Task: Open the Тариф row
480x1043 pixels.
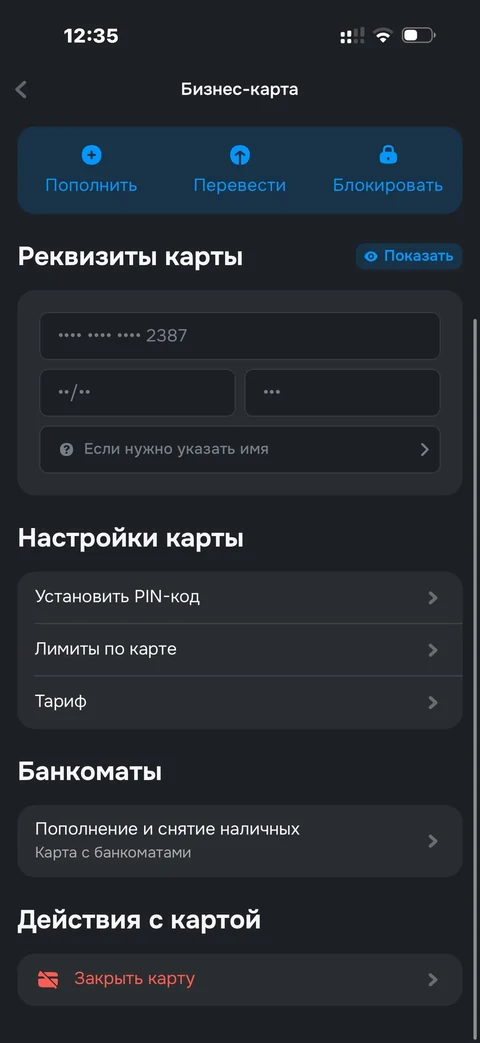Action: pos(239,702)
